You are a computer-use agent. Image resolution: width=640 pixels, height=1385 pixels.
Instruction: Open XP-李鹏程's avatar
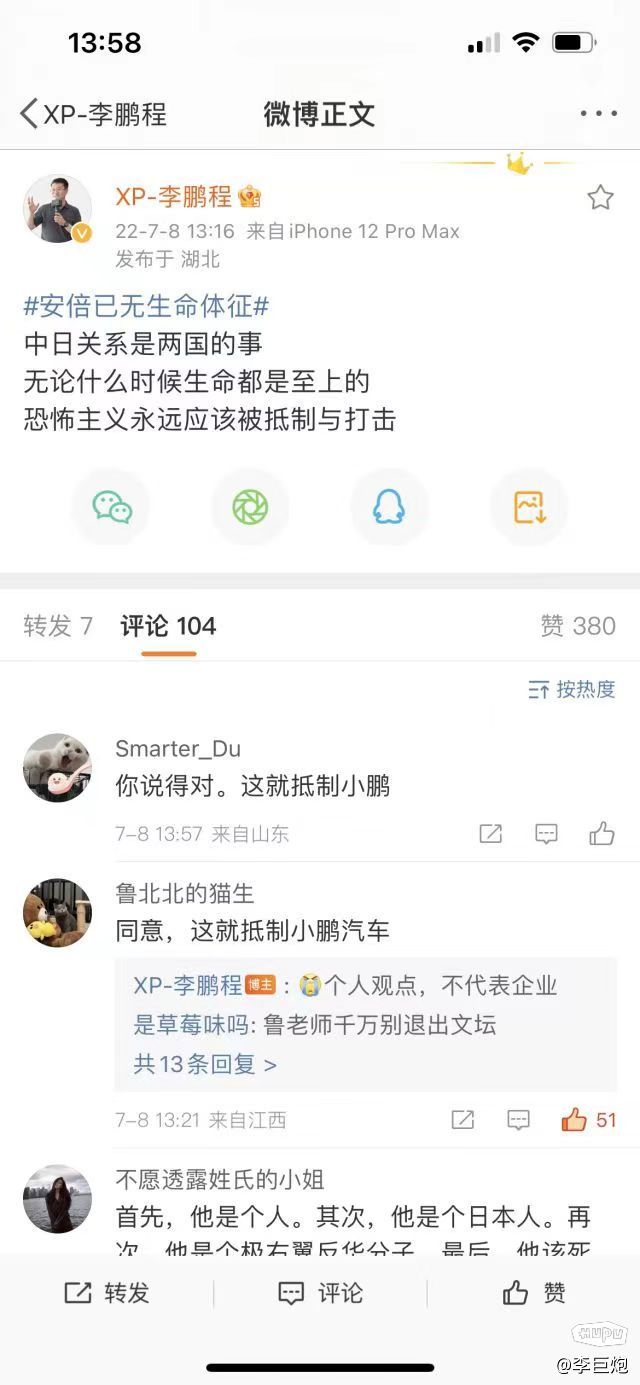(57, 209)
